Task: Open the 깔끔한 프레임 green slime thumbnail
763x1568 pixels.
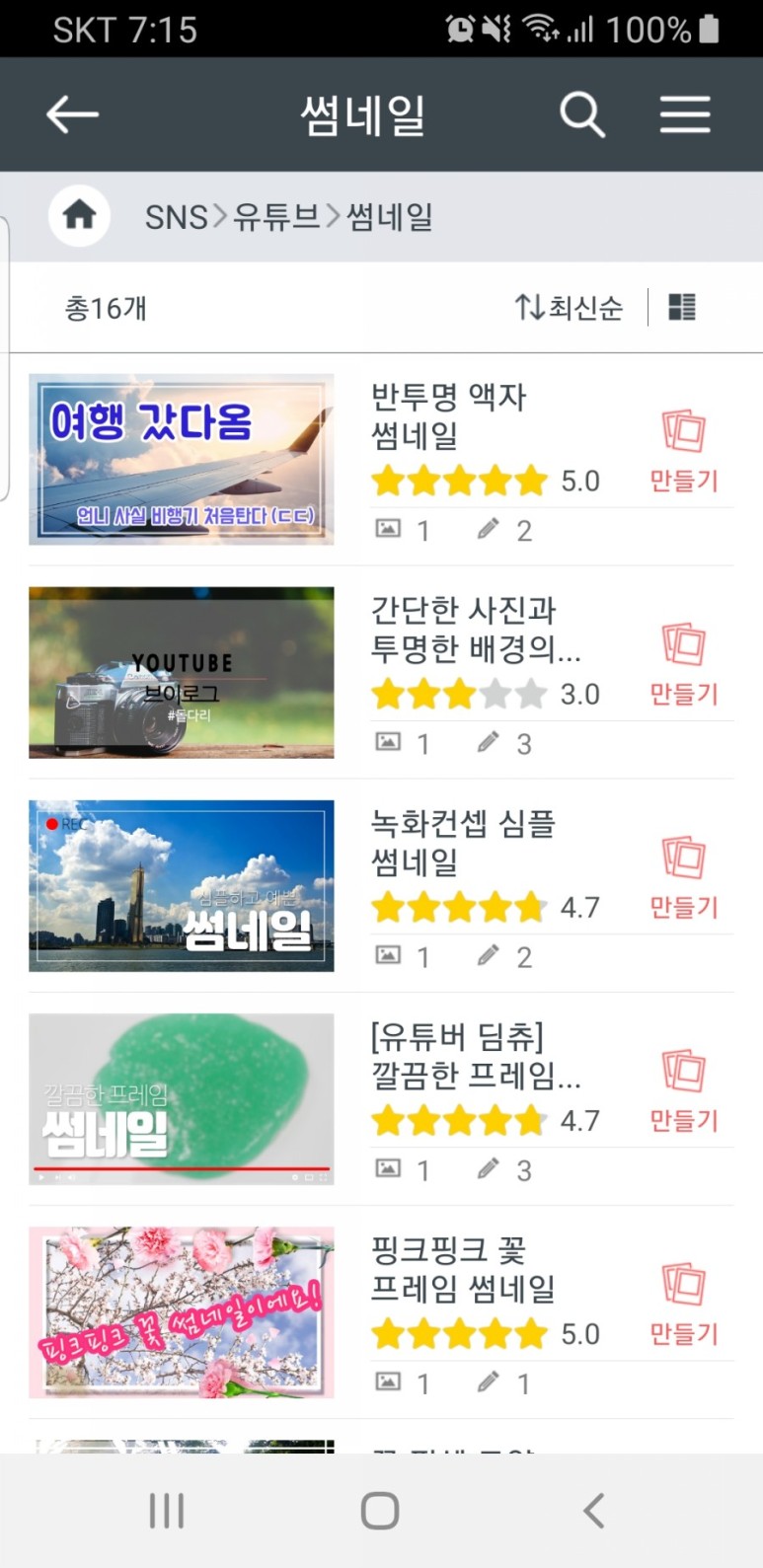Action: (x=181, y=1099)
